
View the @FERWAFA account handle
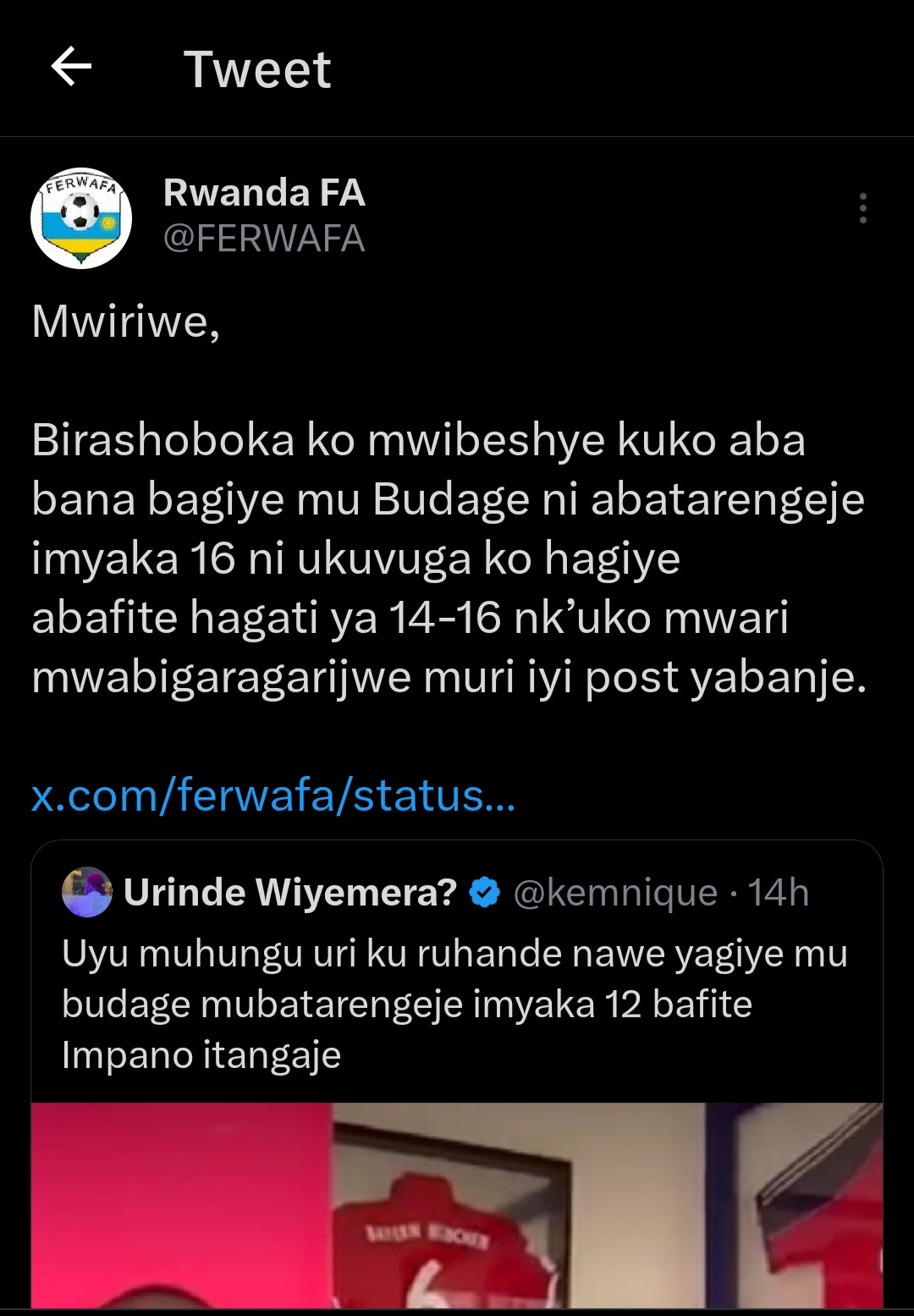point(263,240)
